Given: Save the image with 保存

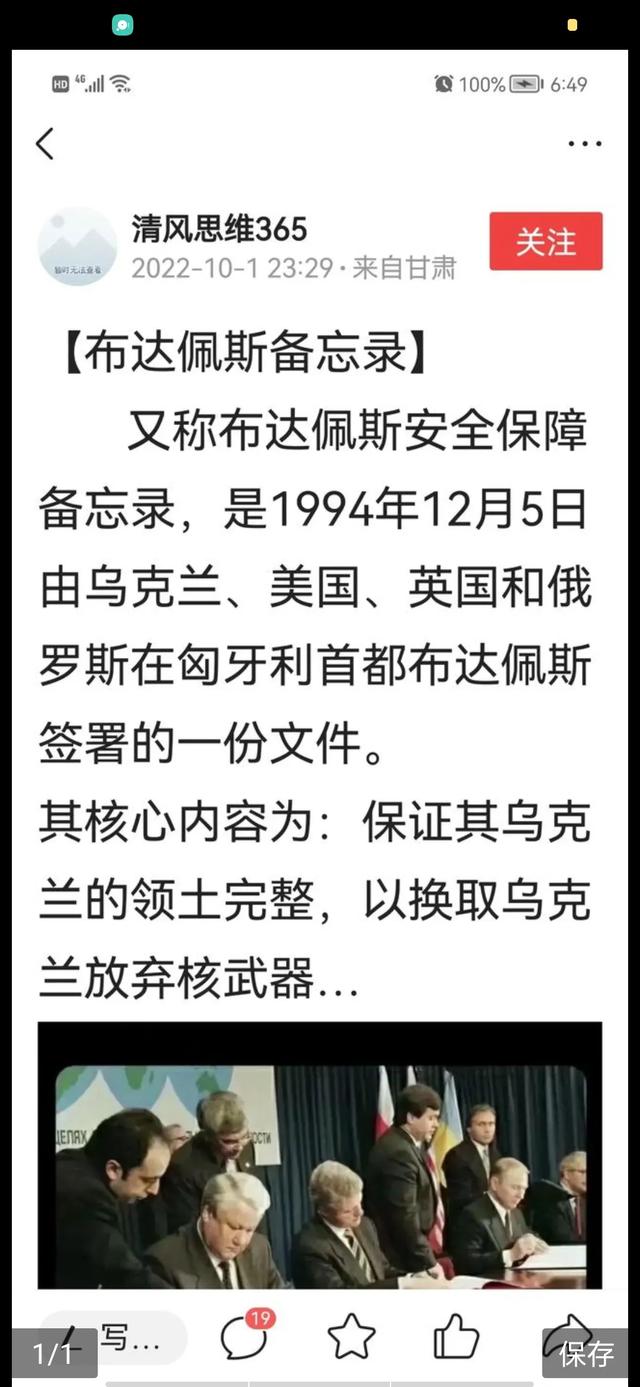Looking at the screenshot, I should (587, 1354).
